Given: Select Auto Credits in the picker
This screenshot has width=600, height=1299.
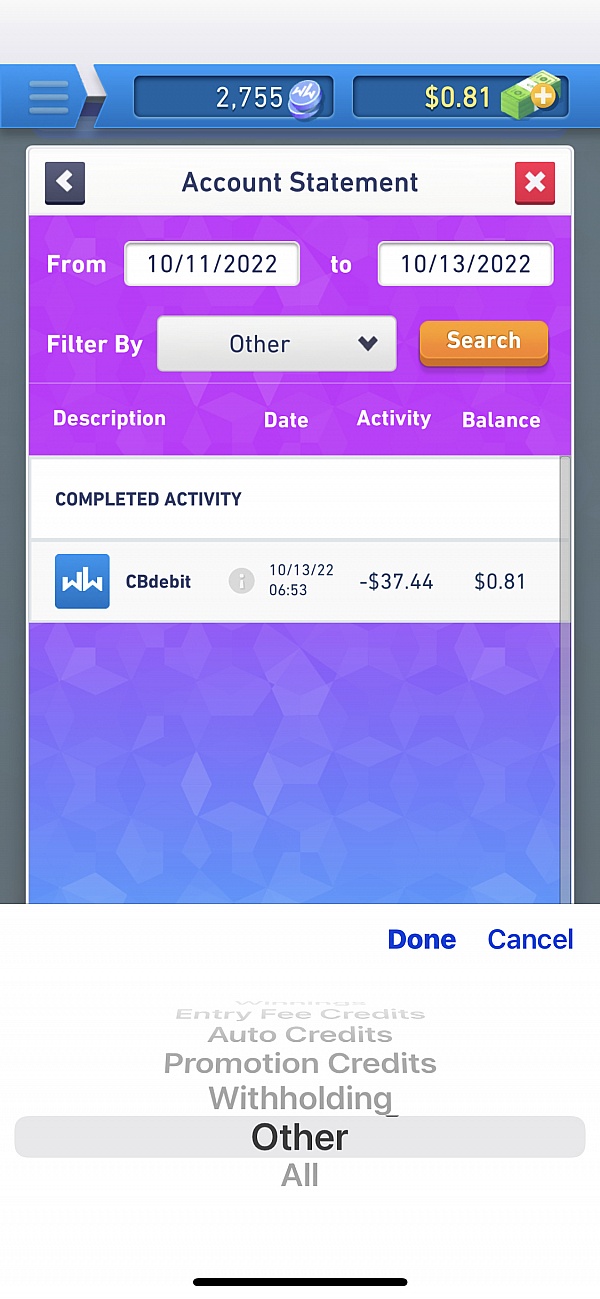Looking at the screenshot, I should [300, 1034].
